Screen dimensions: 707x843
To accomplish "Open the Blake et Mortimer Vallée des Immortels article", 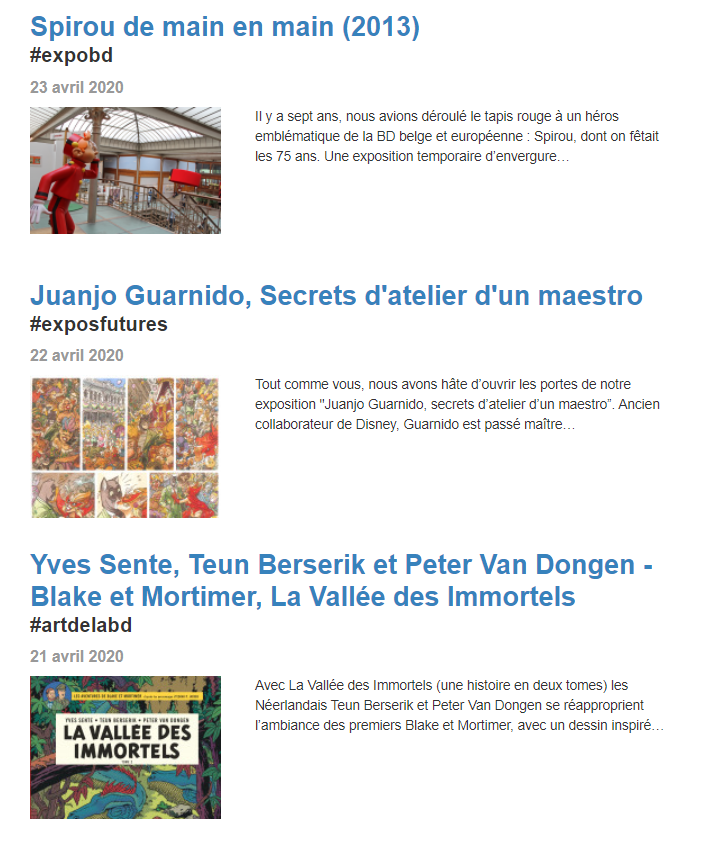I will point(341,580).
